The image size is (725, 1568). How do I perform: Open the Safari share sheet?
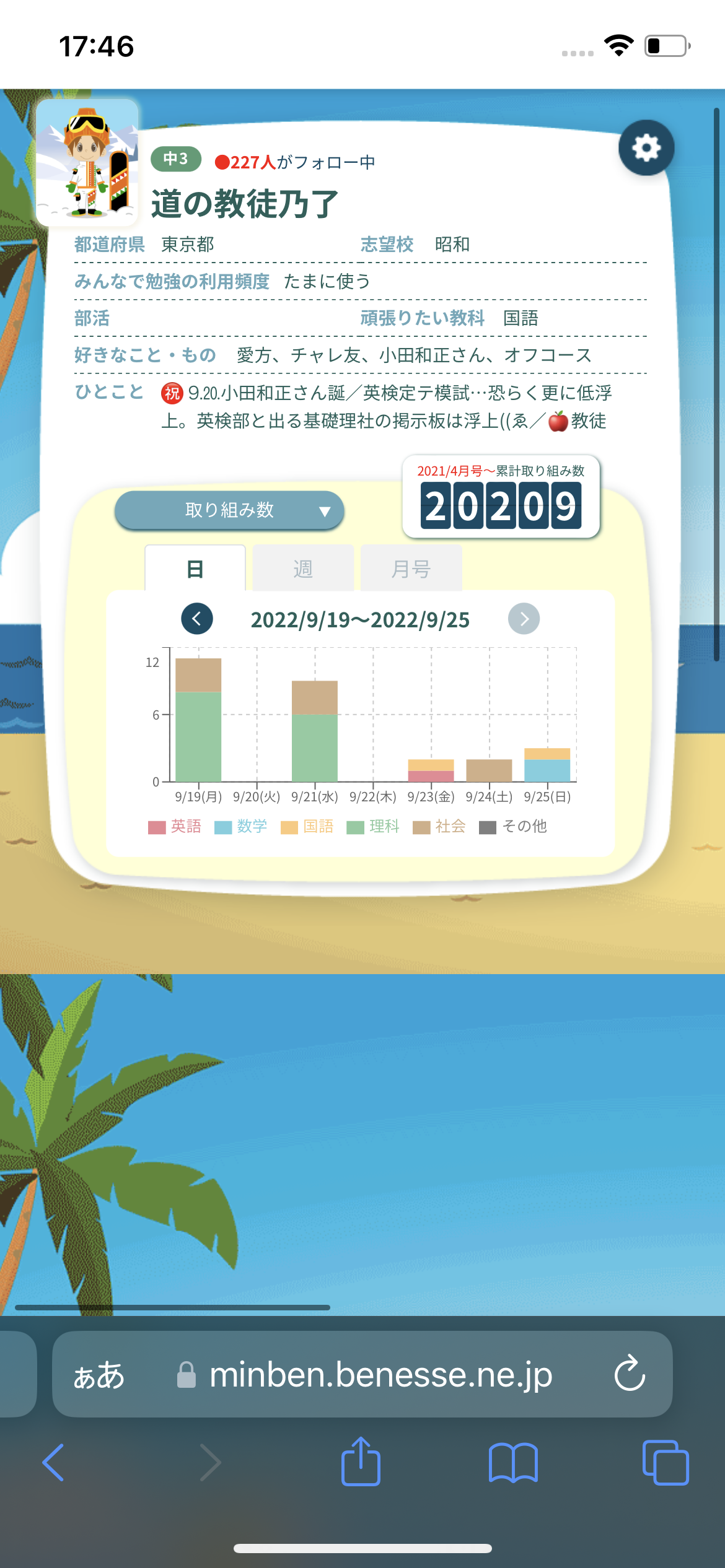click(x=361, y=1462)
